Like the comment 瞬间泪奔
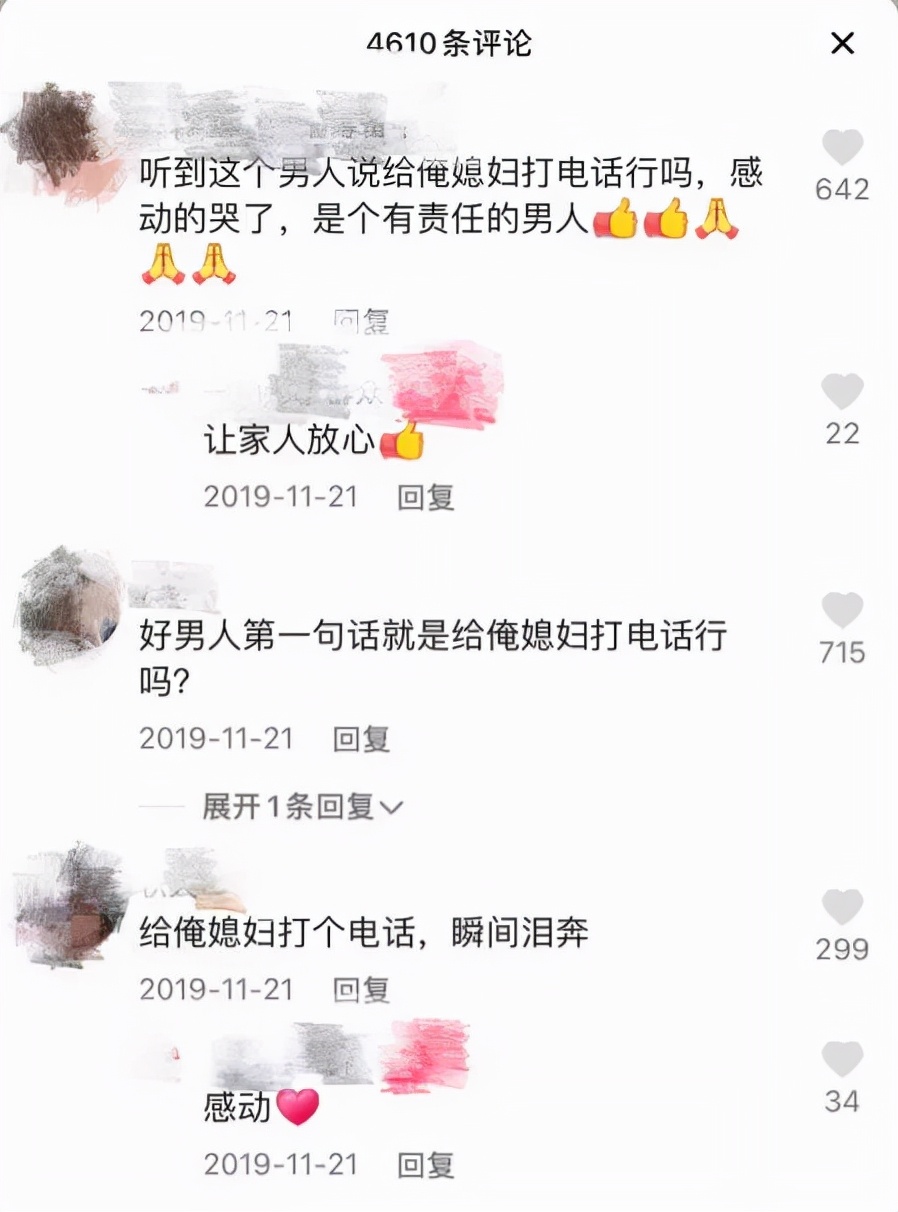This screenshot has width=898, height=1212. [x=842, y=907]
